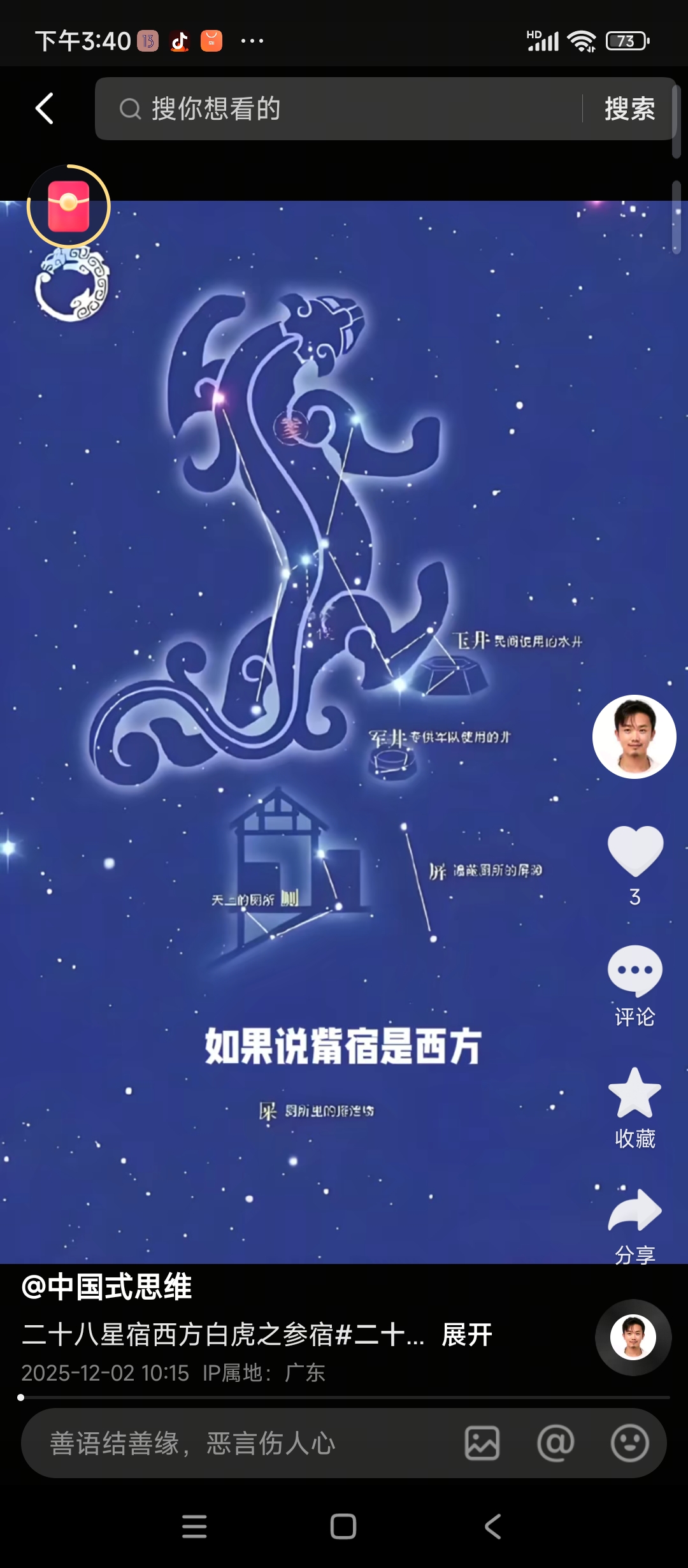Open the three-dot more options in status bar
688x1568 pixels.
pos(251,40)
